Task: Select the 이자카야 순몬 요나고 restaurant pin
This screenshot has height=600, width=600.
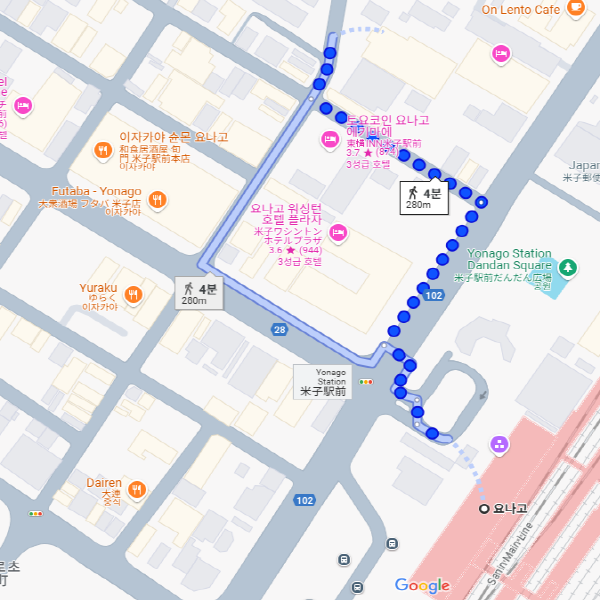Action: [103, 151]
